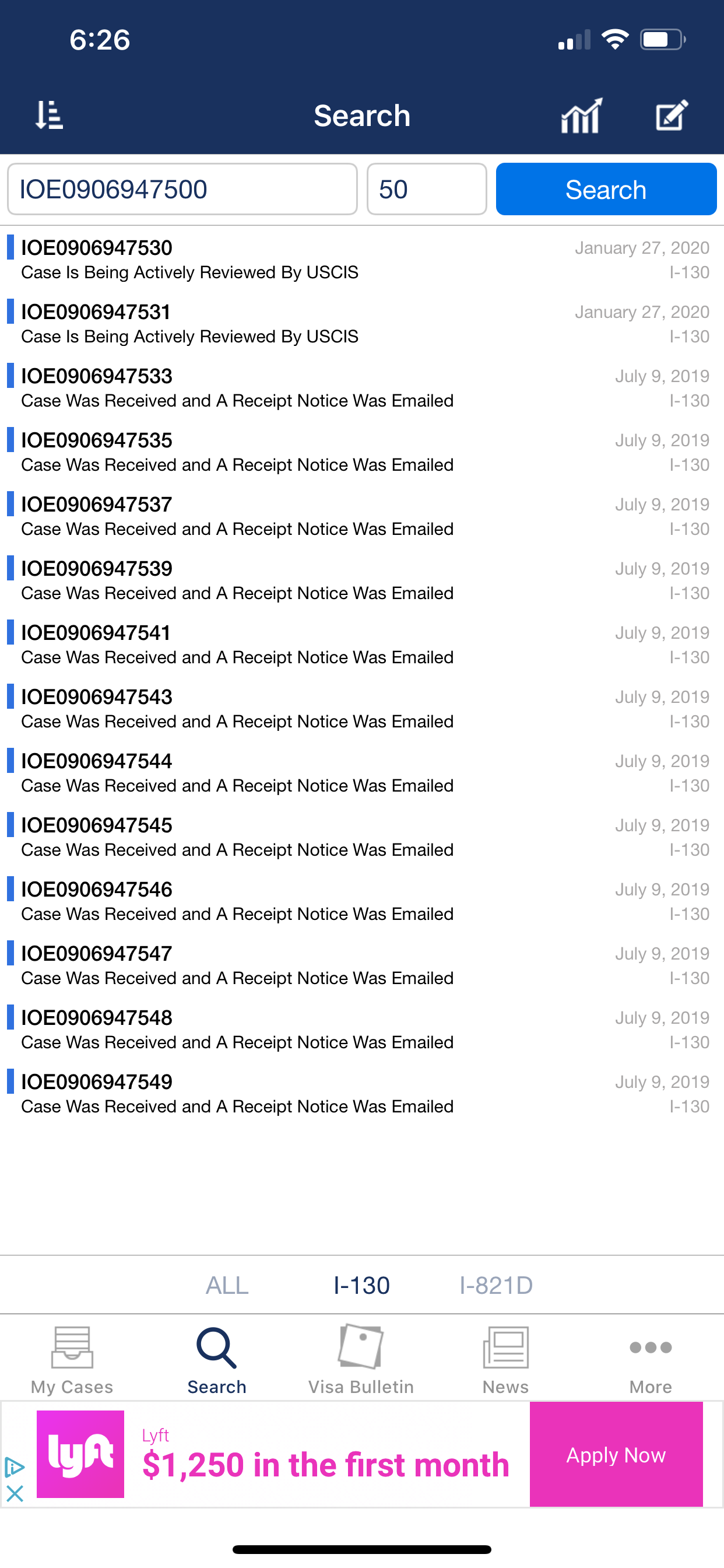Tap Apply Now on Lyft ad
The image size is (724, 1568).
pos(616,1455)
